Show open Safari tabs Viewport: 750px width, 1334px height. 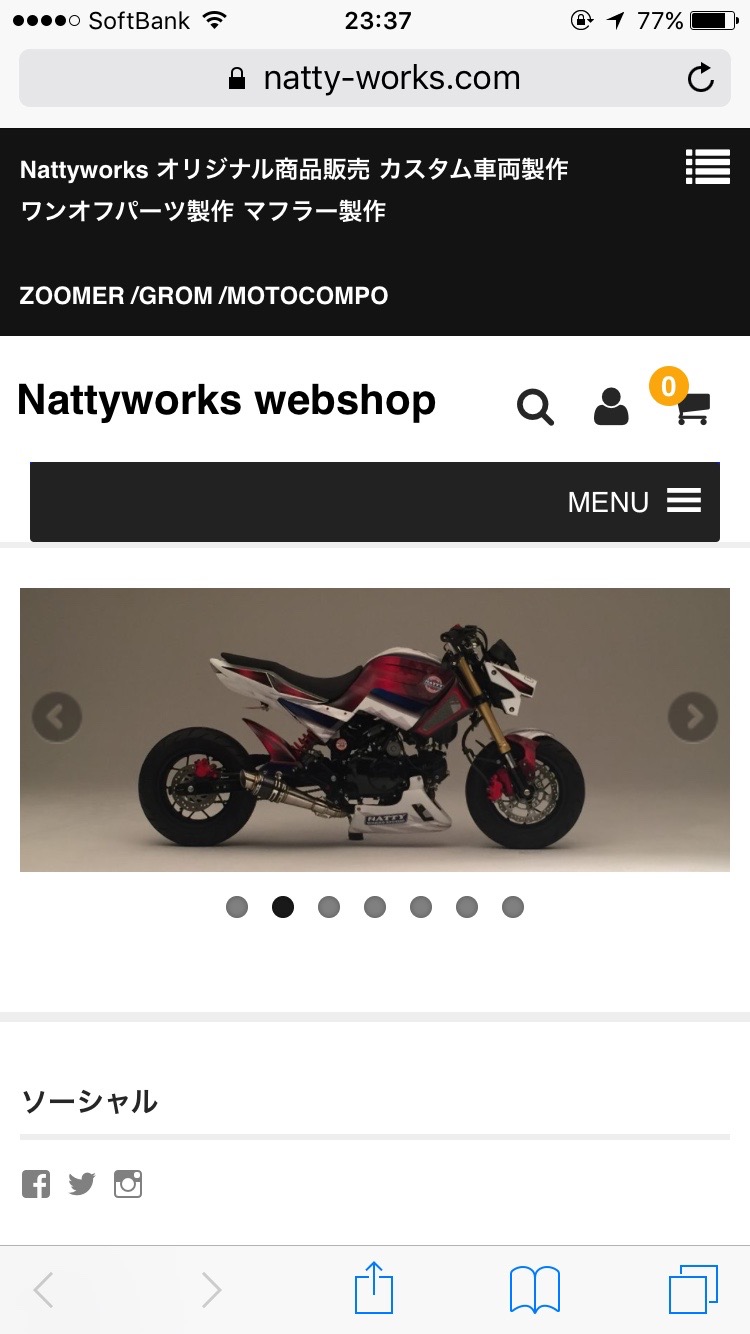[x=694, y=1290]
